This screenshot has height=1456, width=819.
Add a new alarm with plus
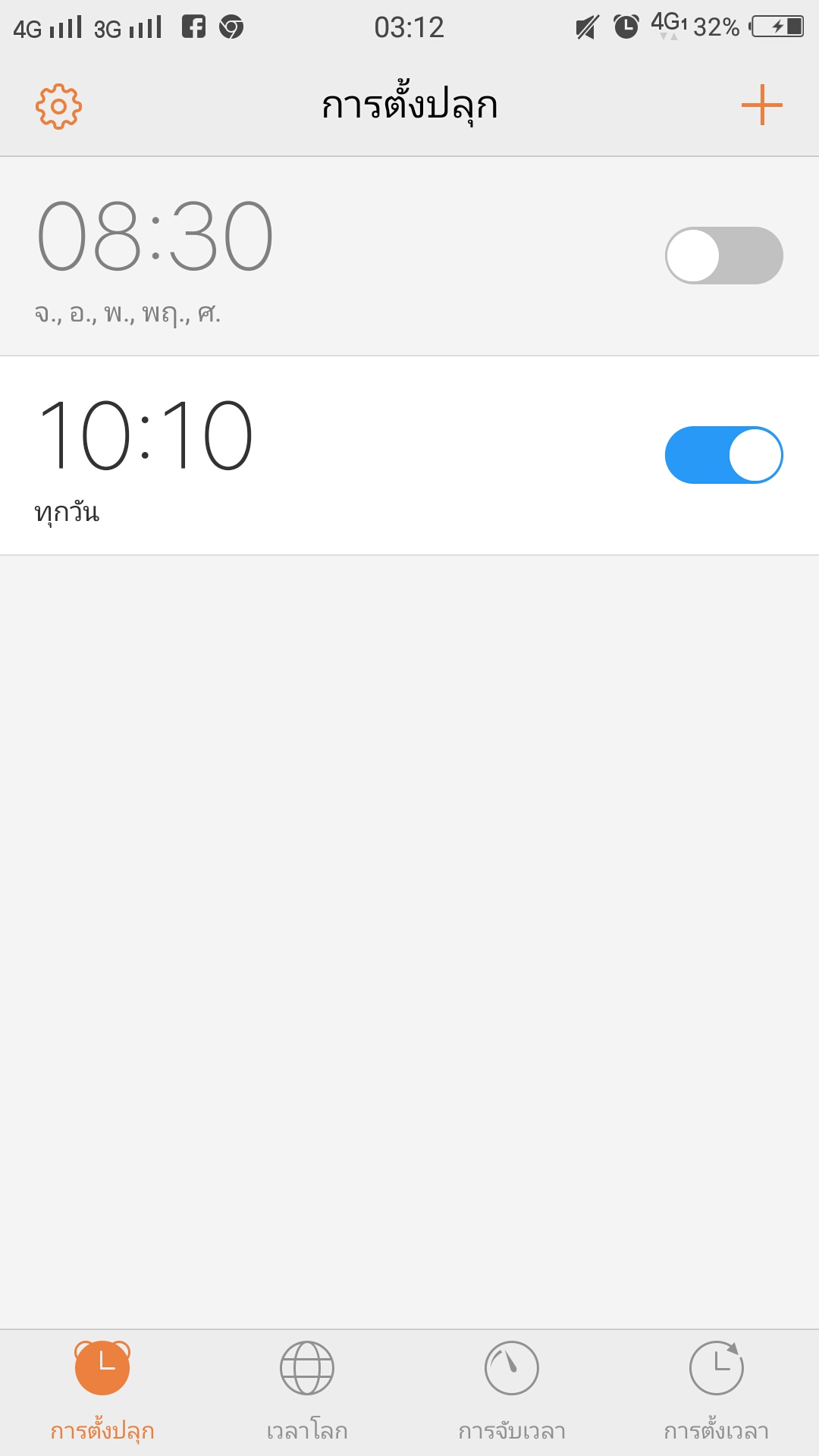click(x=761, y=105)
